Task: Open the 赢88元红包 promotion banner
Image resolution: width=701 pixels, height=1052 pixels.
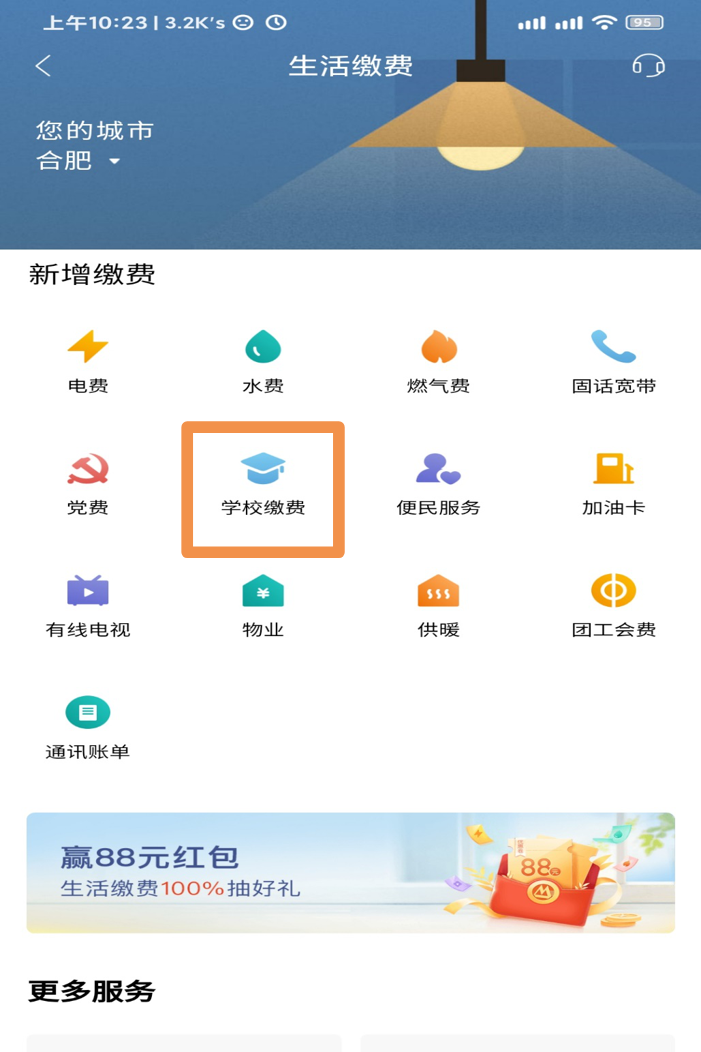Action: pos(350,872)
